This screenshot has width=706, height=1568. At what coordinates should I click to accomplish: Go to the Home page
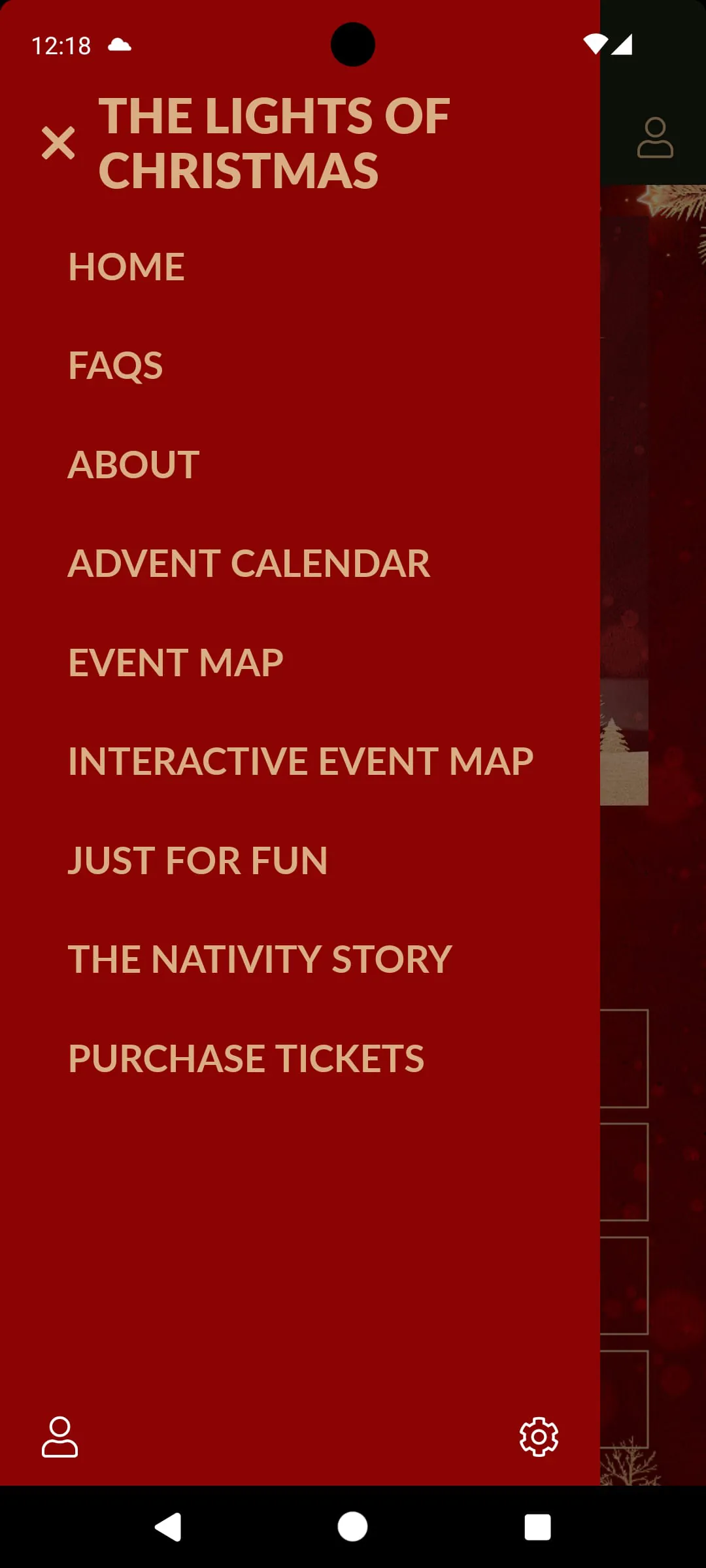click(126, 267)
